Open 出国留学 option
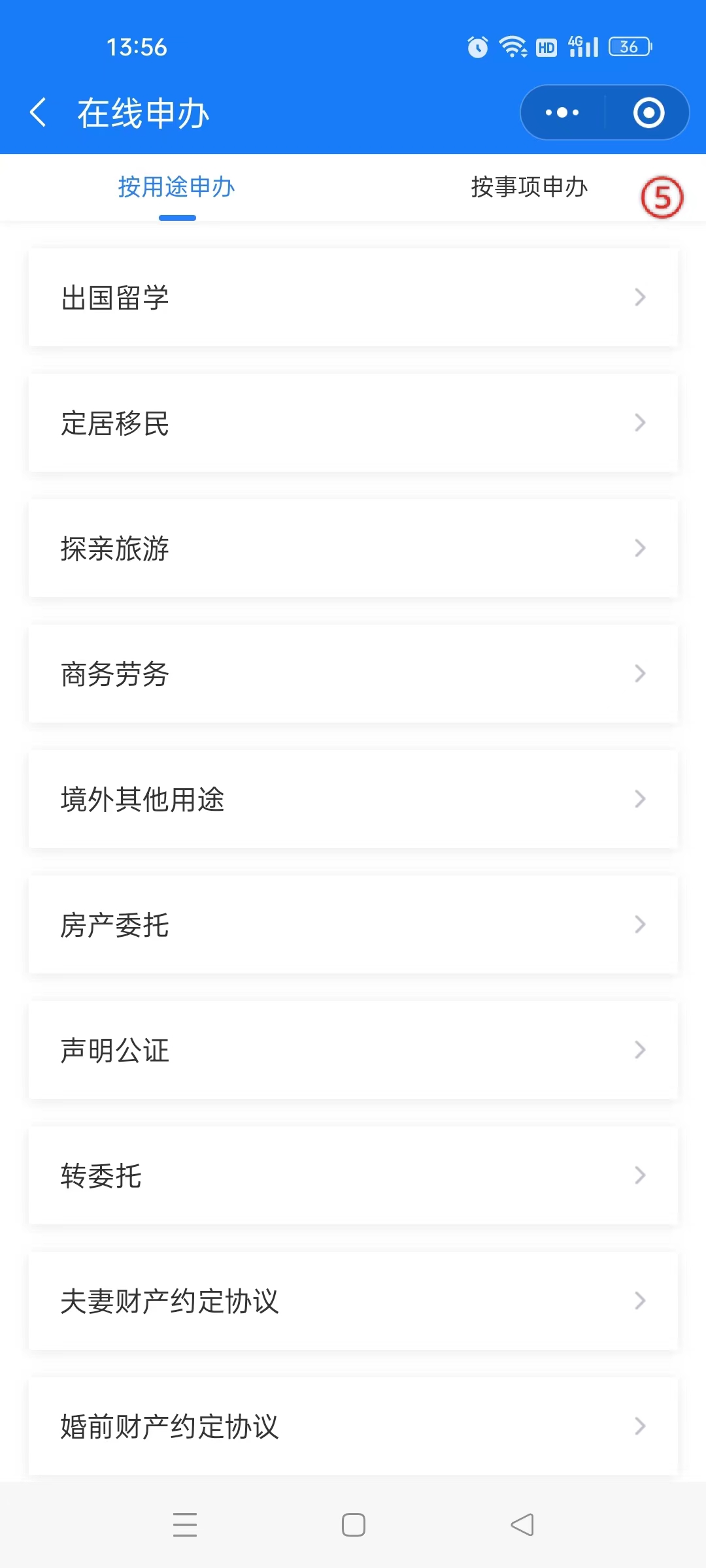The width and height of the screenshot is (706, 1568). [x=353, y=297]
